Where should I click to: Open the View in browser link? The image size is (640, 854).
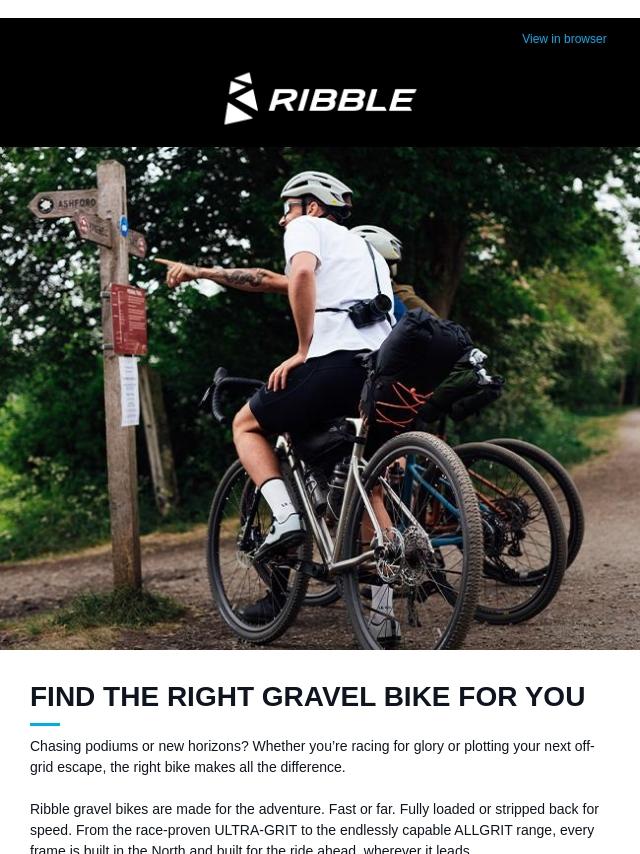point(564,39)
